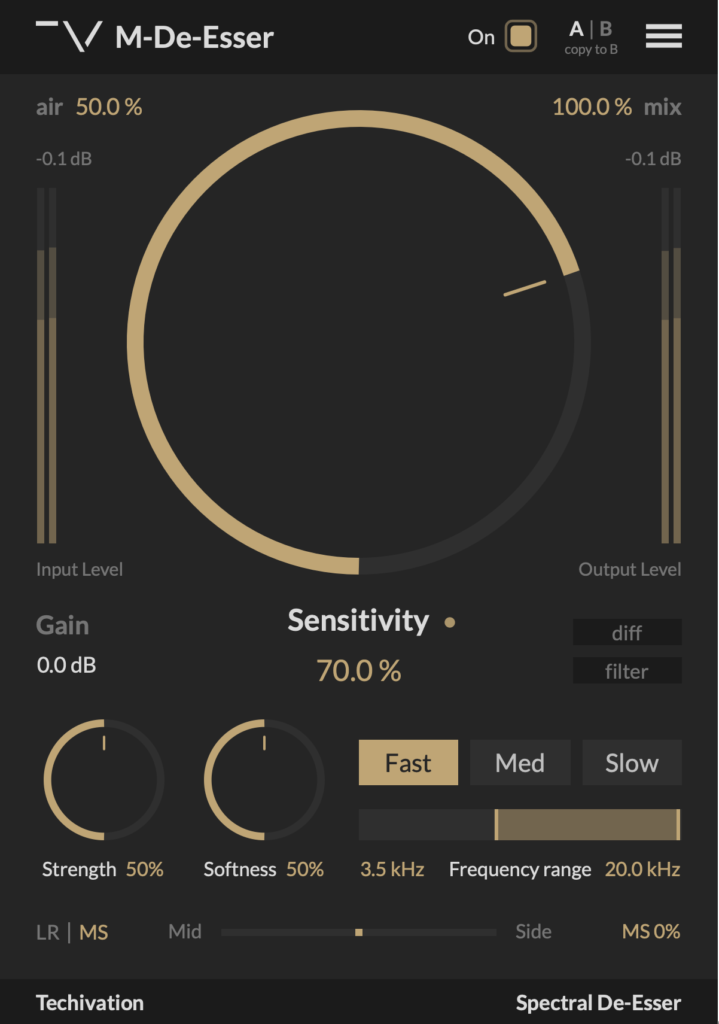
Task: Select the Fast speed mode
Action: (408, 763)
